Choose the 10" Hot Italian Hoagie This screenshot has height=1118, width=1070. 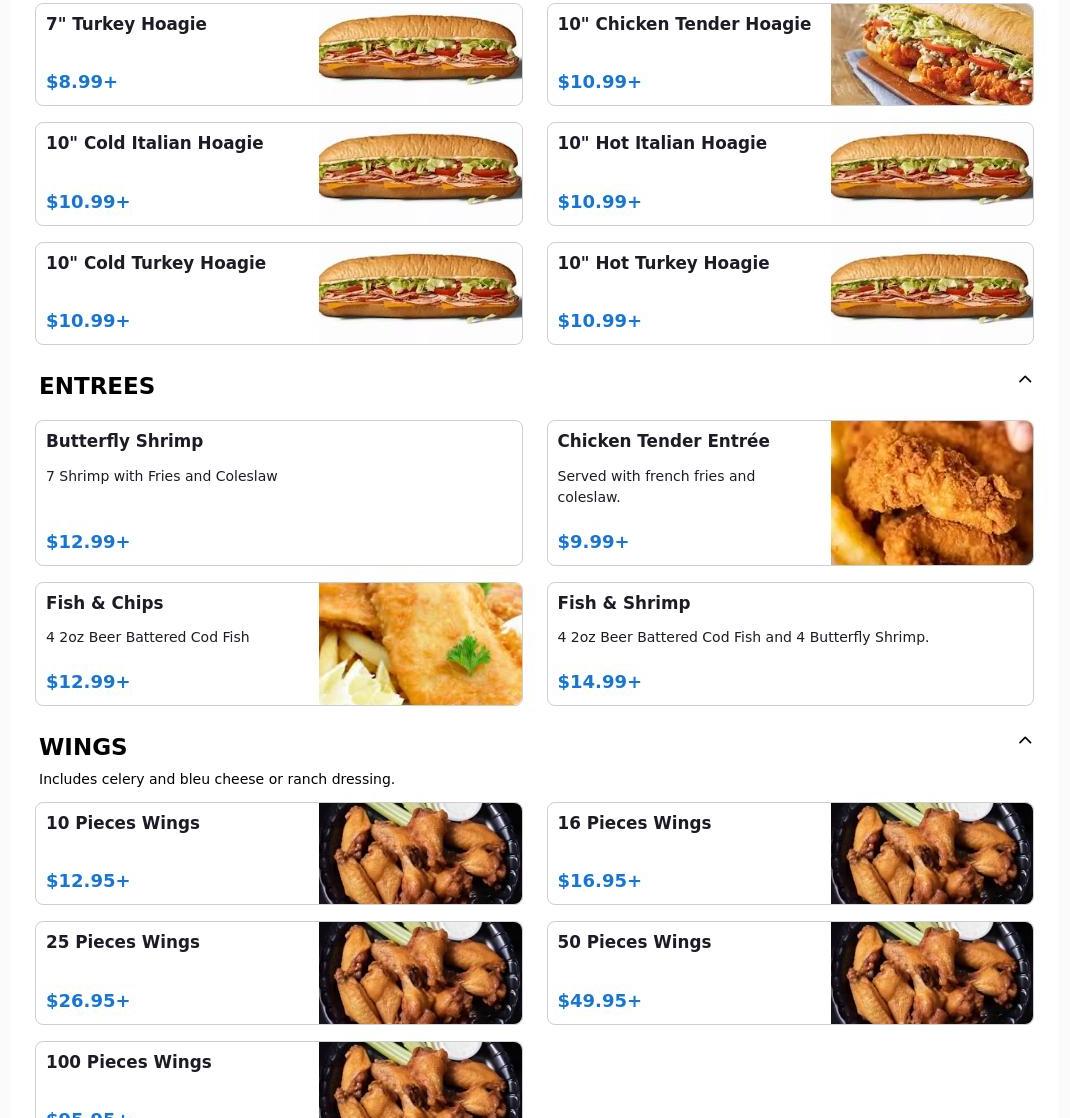(x=790, y=174)
